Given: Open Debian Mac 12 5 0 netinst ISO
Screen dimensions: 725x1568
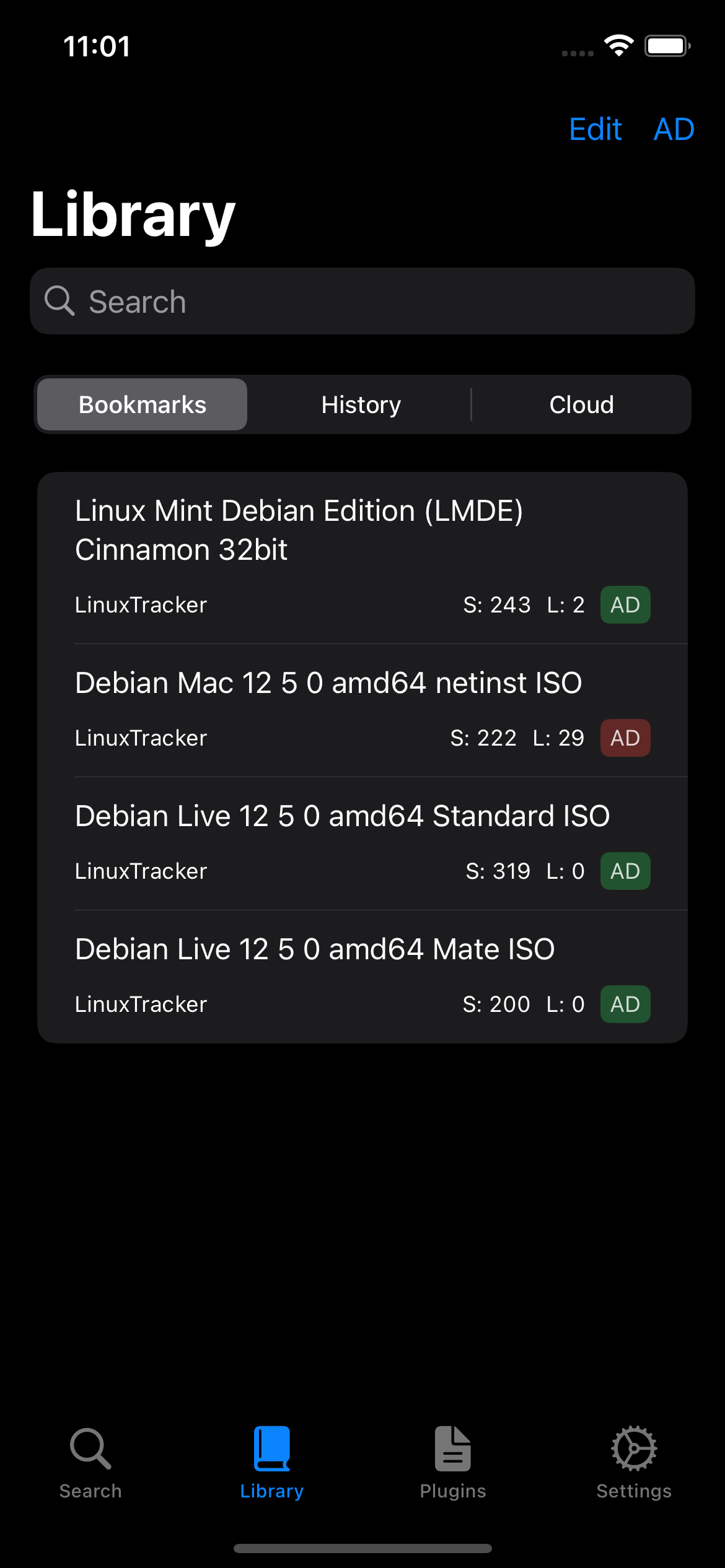Looking at the screenshot, I should (x=328, y=683).
